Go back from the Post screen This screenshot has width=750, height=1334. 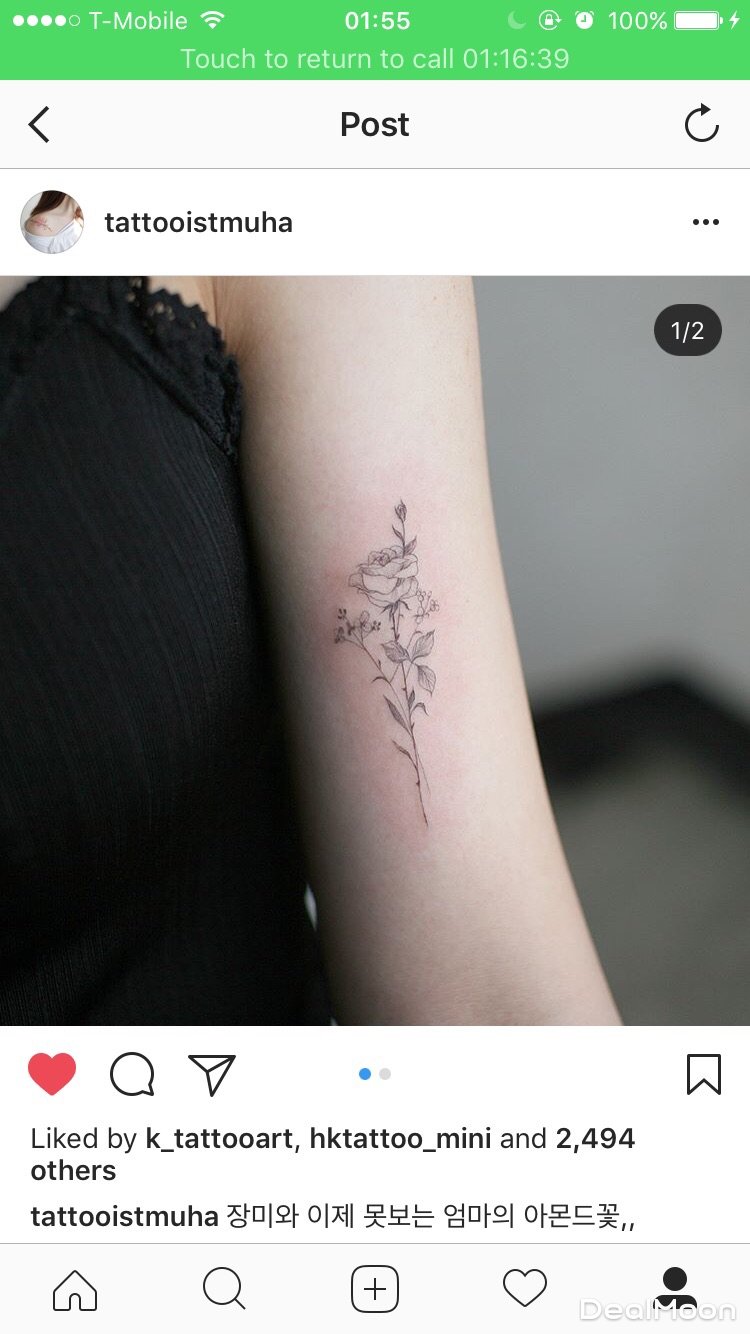click(x=39, y=125)
